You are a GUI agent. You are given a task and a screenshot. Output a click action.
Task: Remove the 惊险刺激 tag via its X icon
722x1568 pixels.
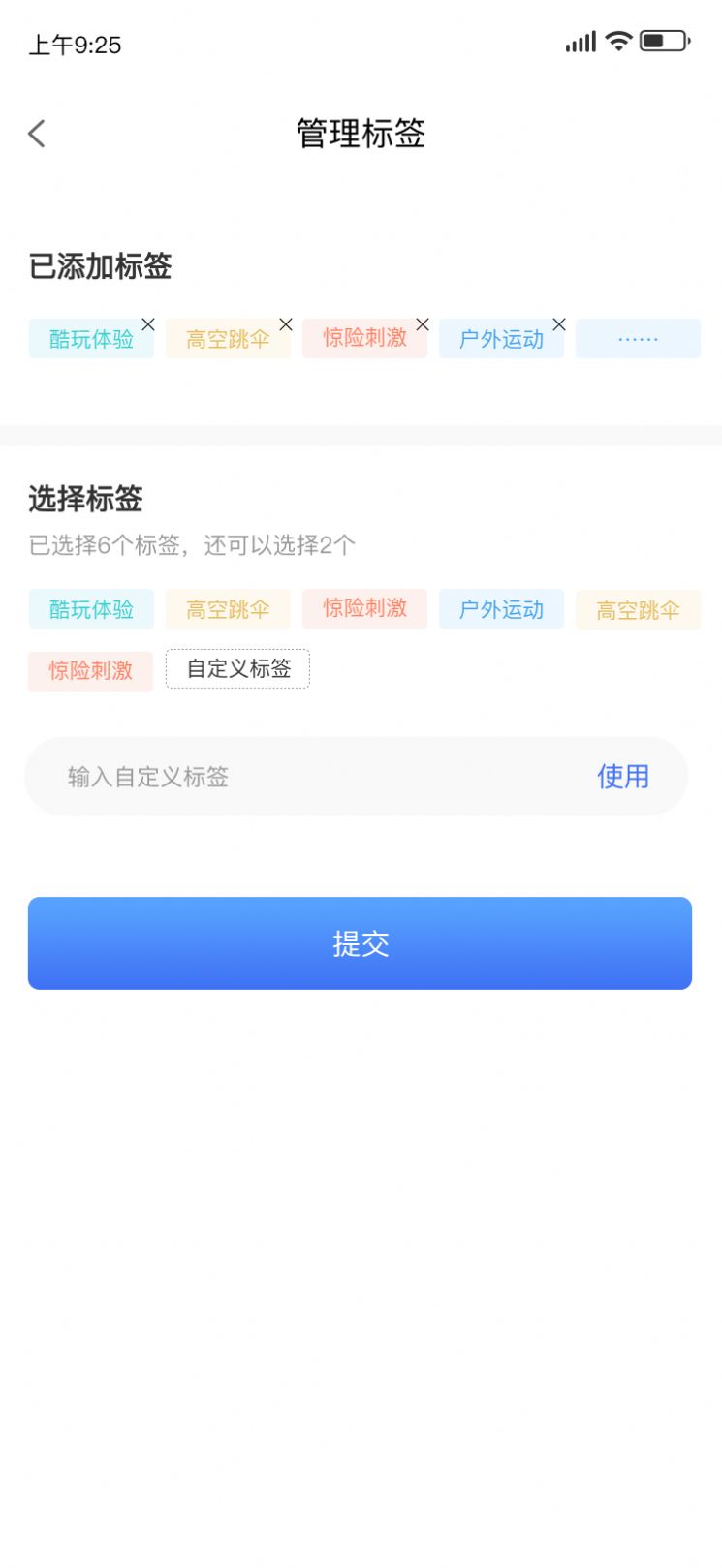[422, 324]
